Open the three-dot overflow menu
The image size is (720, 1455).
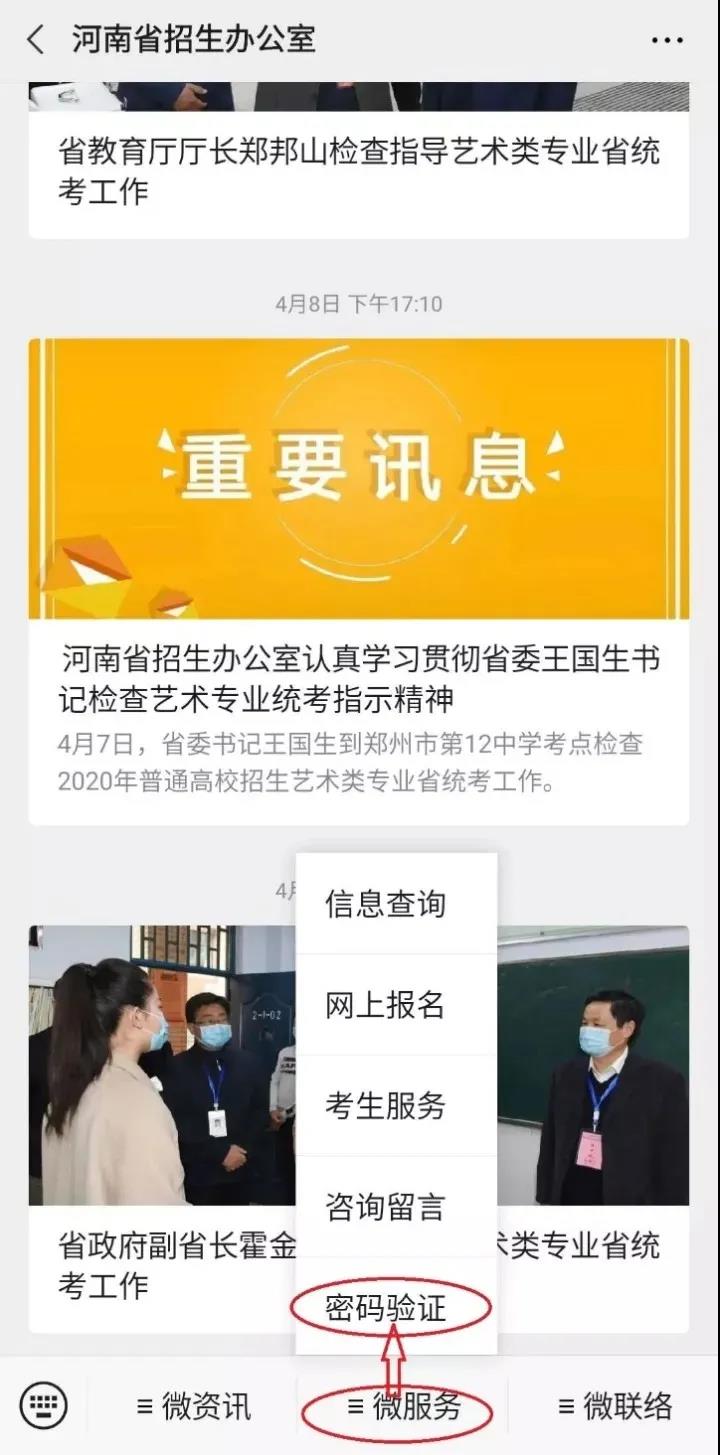pyautogui.click(x=667, y=40)
